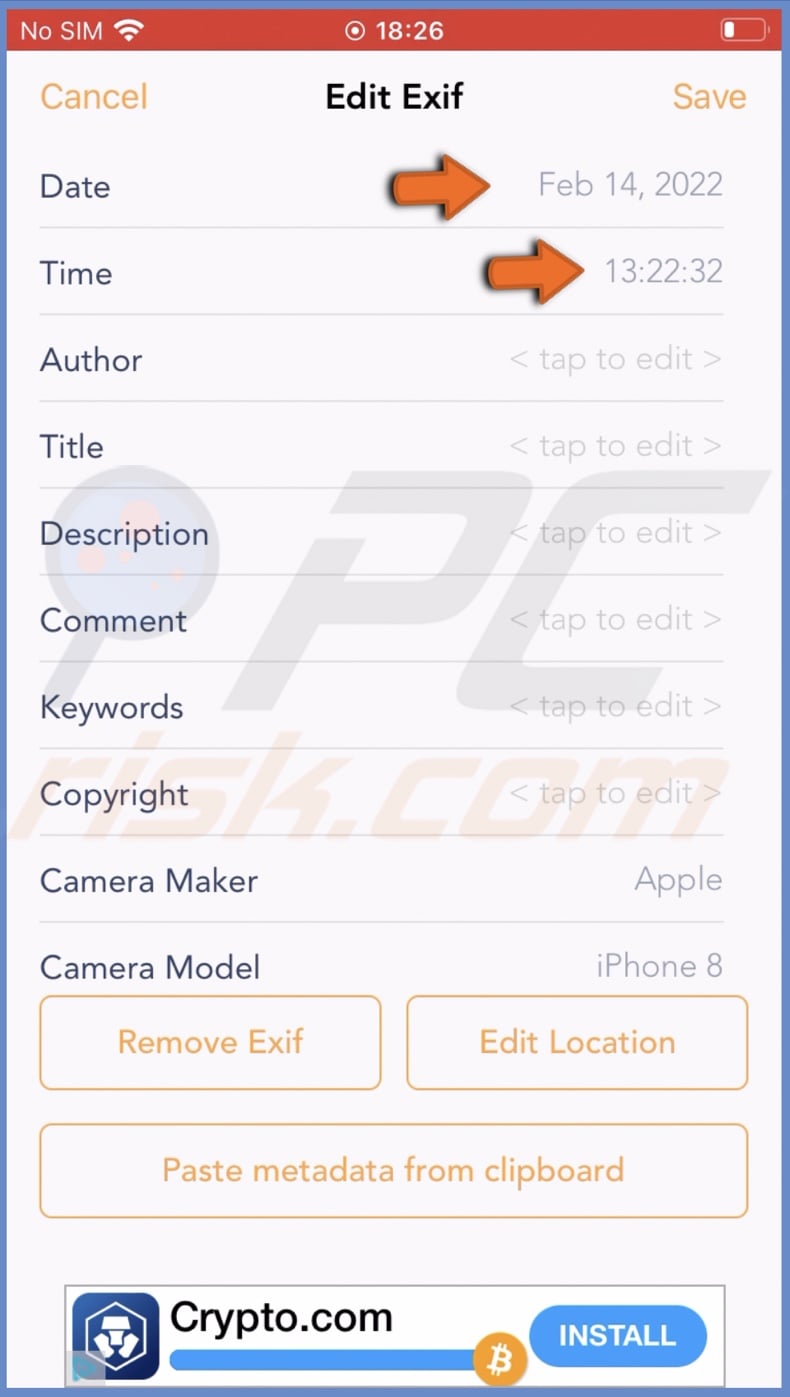Screen dimensions: 790x1397
Task: Add a Comment value
Action: [x=614, y=620]
